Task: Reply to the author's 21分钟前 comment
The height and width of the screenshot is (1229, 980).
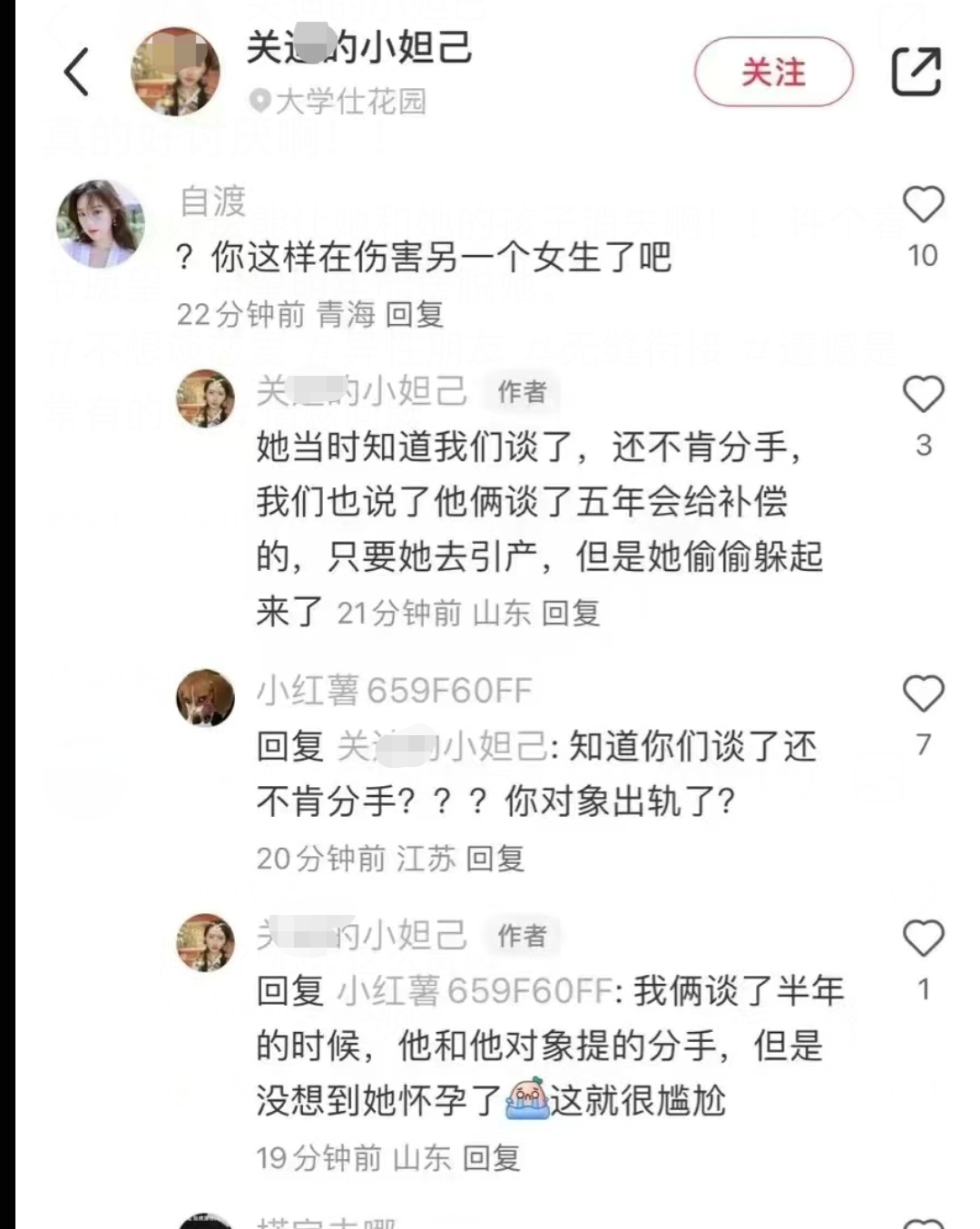Action: 571,613
